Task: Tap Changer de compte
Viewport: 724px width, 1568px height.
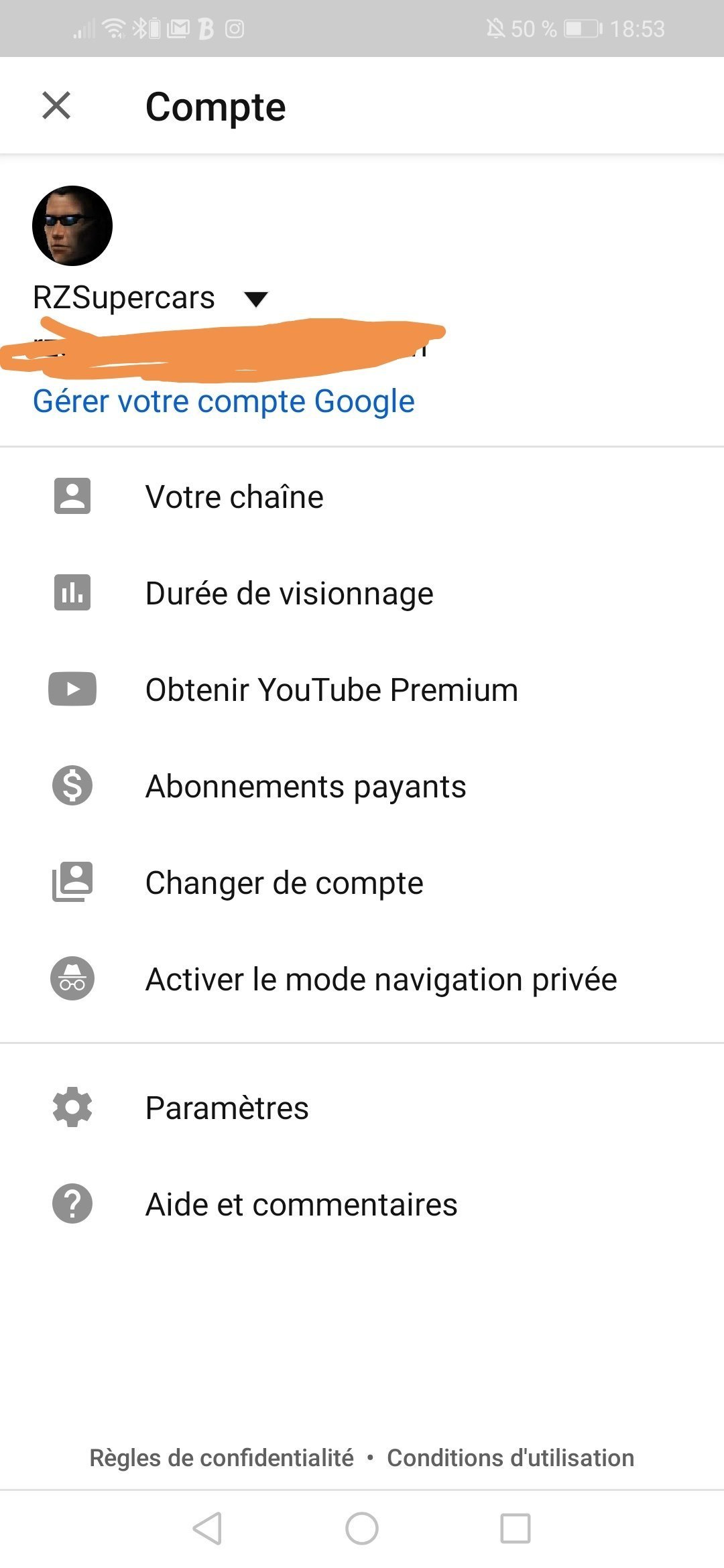Action: click(x=284, y=883)
